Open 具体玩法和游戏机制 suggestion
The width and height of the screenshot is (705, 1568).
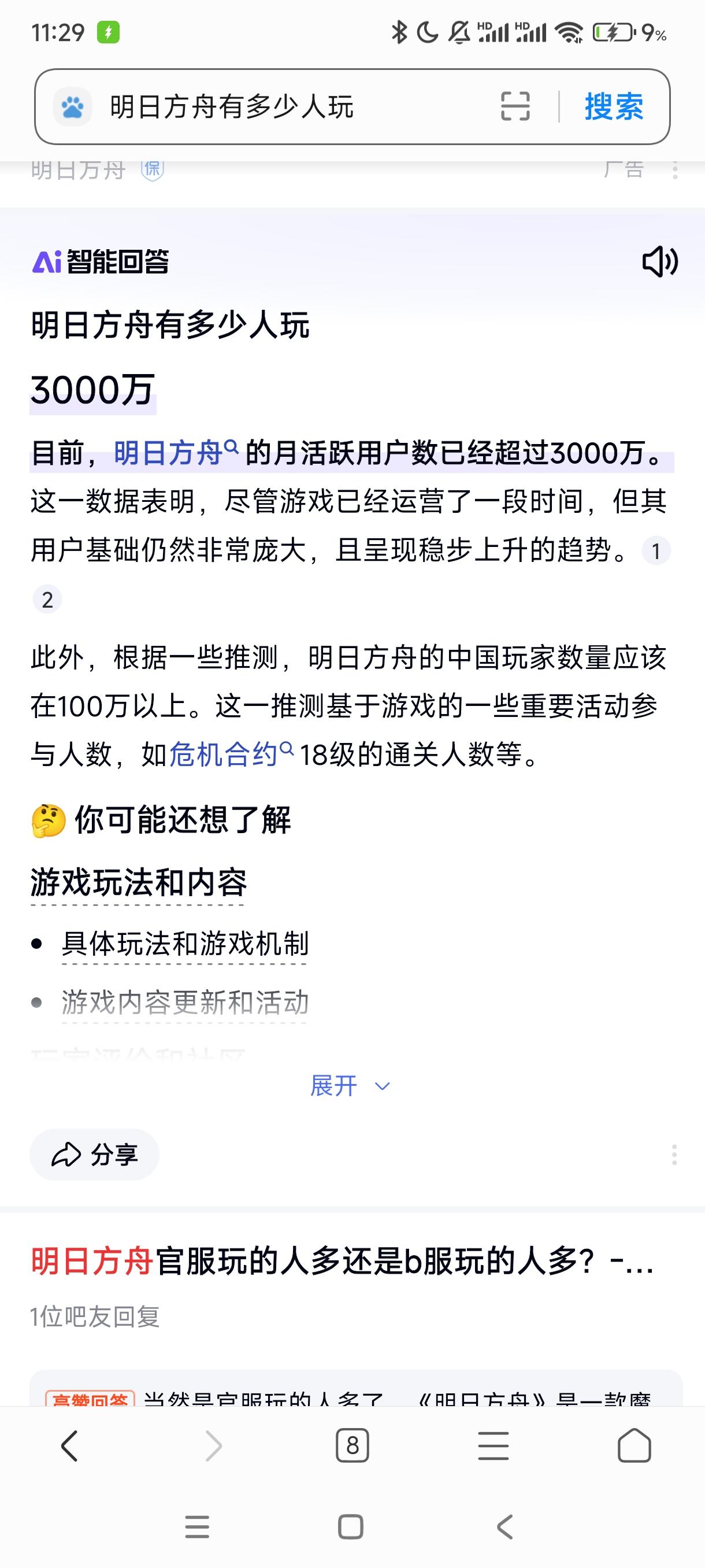tap(185, 944)
